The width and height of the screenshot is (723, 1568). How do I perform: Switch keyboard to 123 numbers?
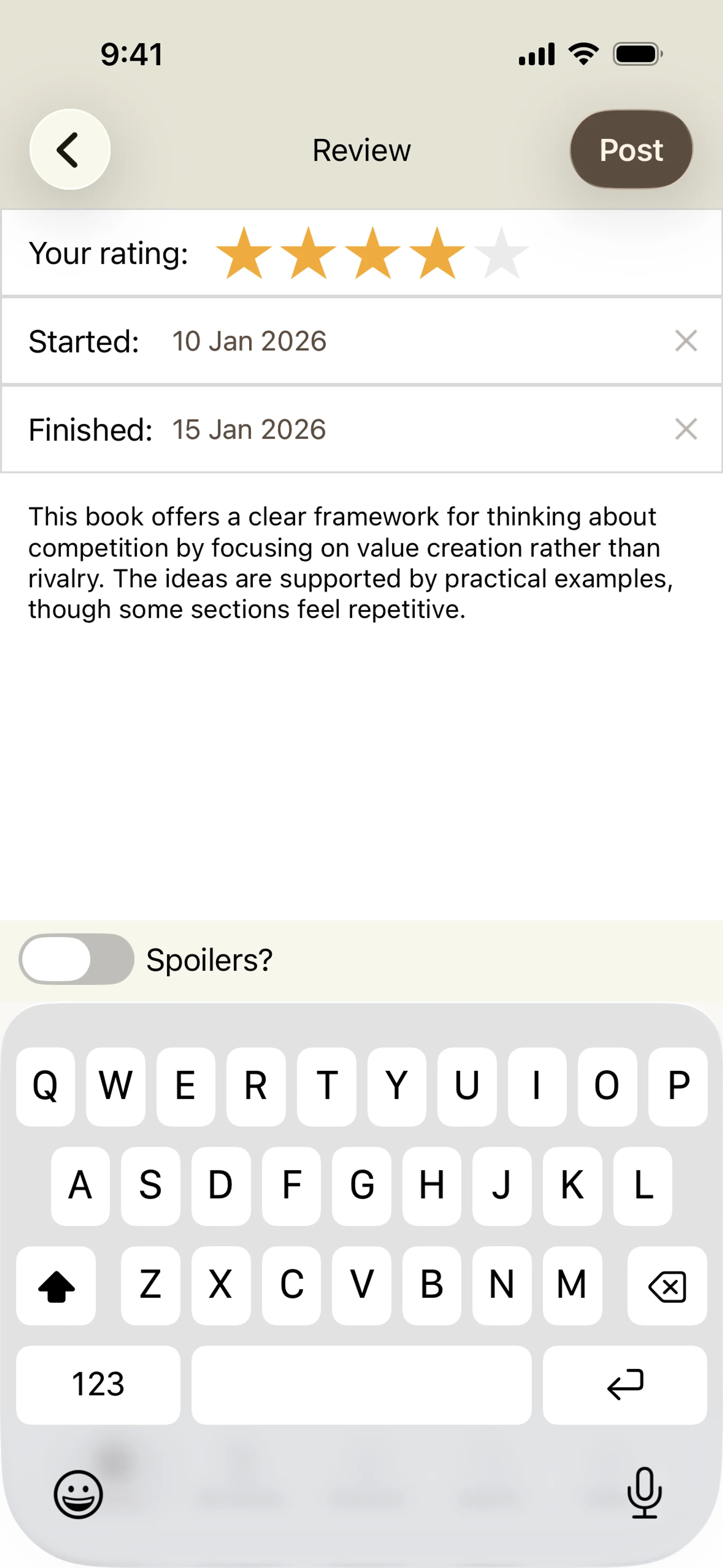(98, 1384)
